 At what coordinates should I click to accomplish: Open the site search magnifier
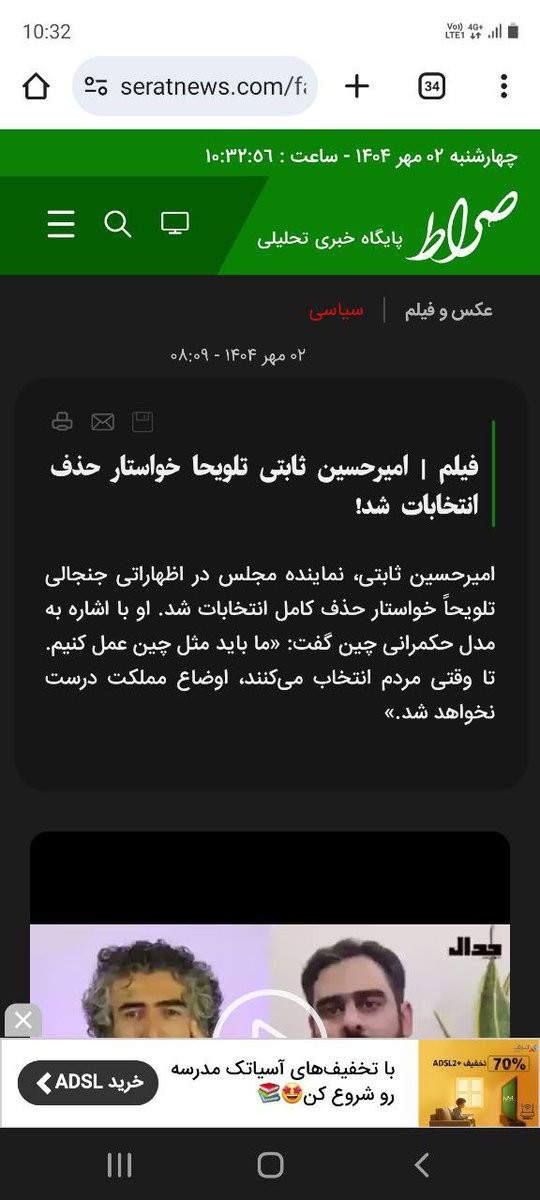tap(118, 224)
